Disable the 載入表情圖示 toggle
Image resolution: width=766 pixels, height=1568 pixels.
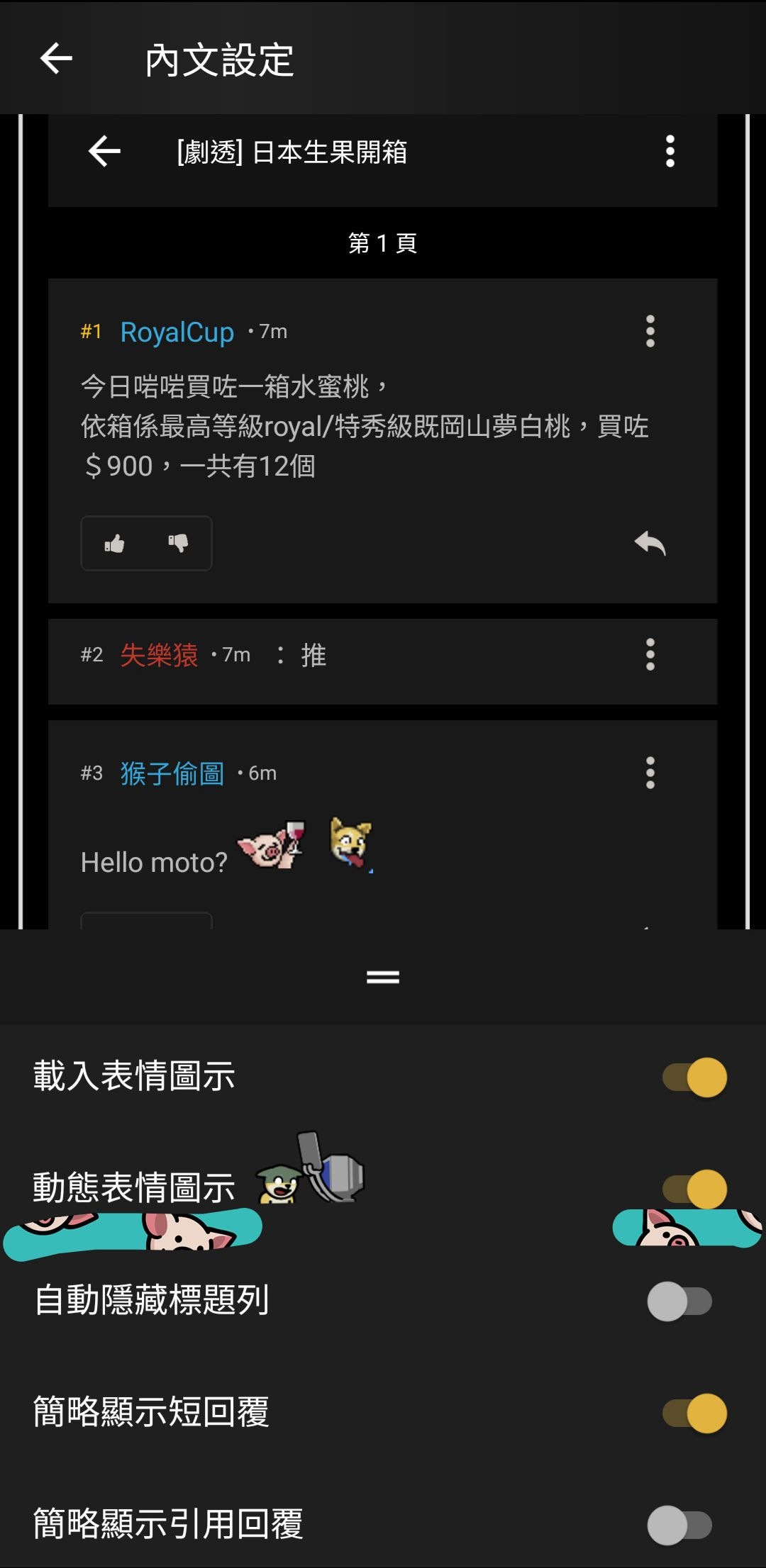695,1078
